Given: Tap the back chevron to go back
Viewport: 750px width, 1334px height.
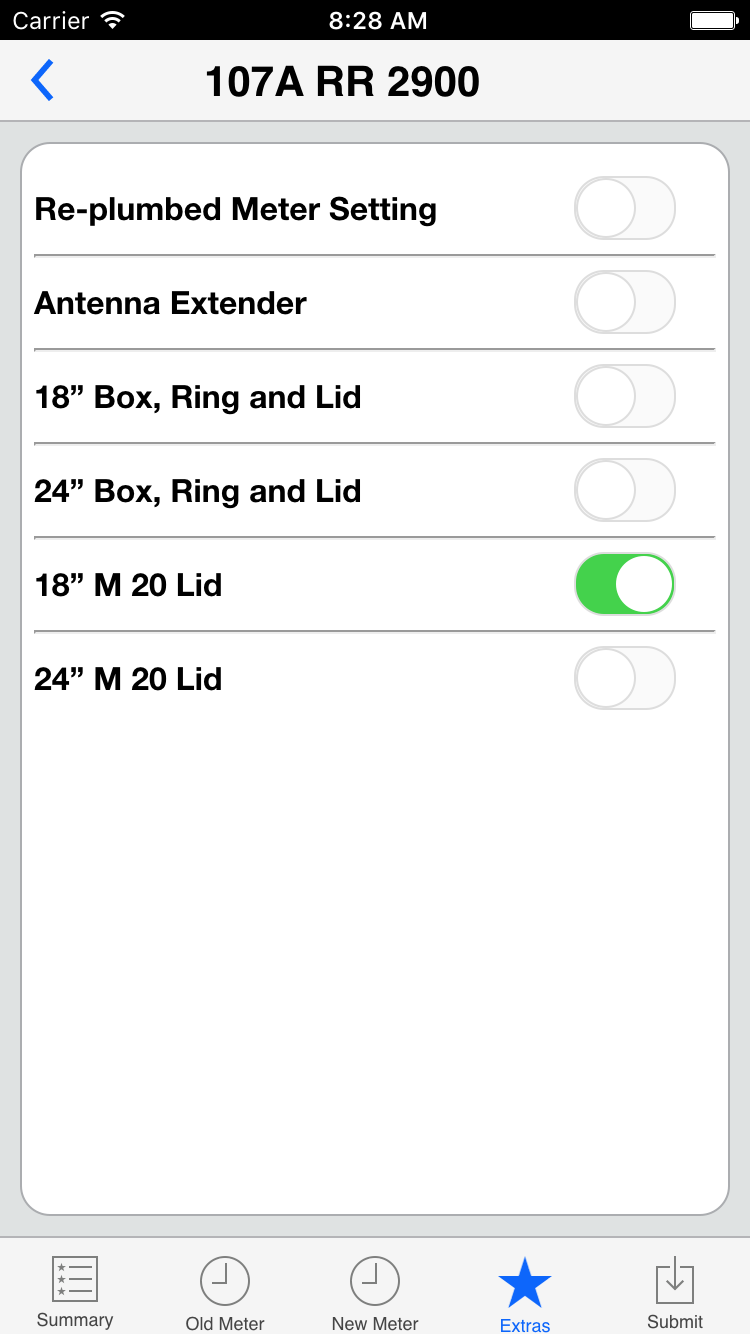Looking at the screenshot, I should coord(42,79).
